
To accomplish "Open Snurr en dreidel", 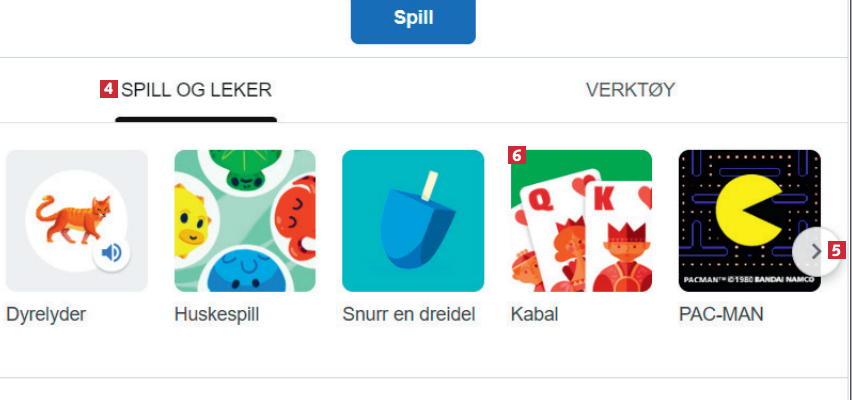I will pos(413,221).
